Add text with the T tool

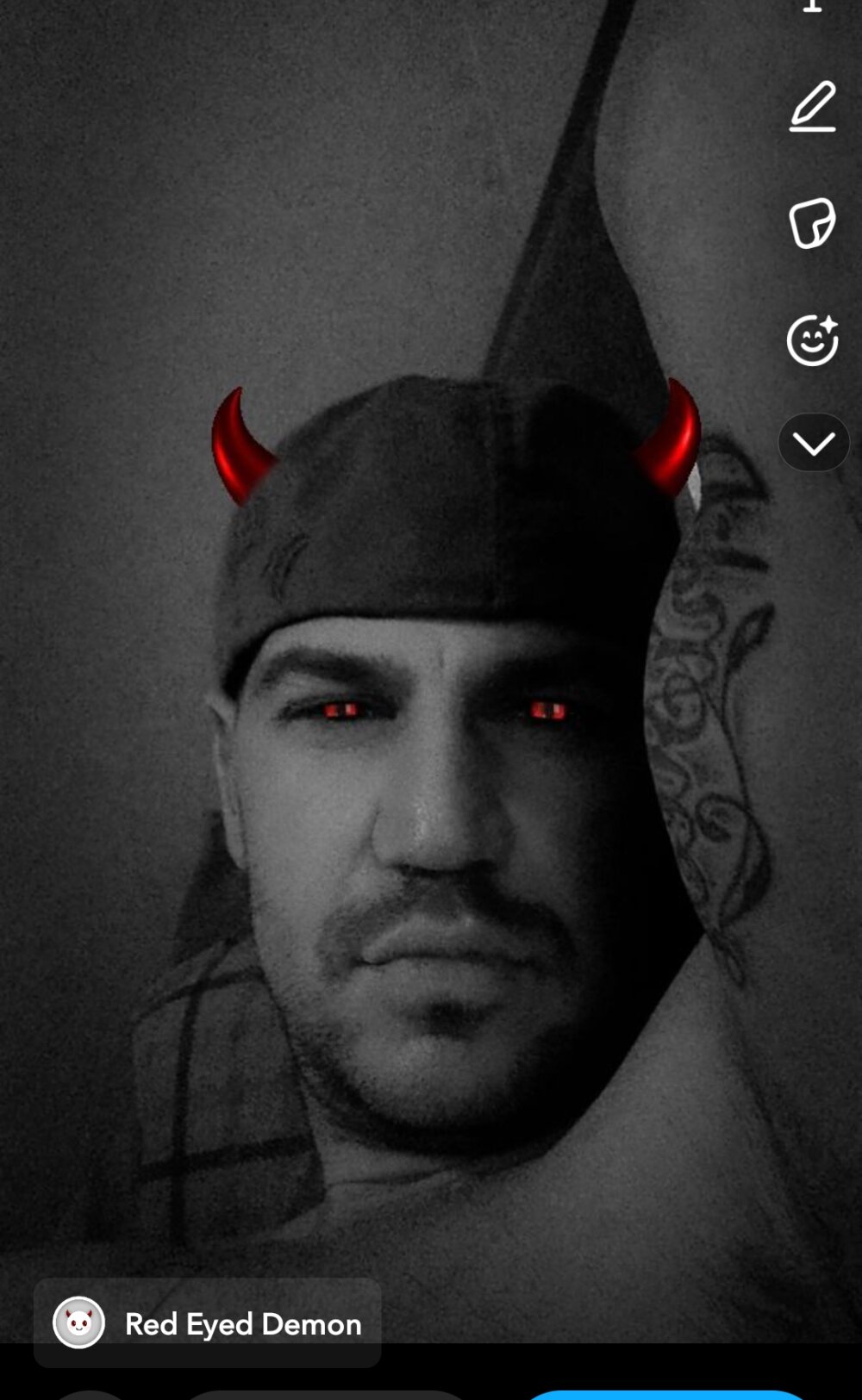coord(812,7)
